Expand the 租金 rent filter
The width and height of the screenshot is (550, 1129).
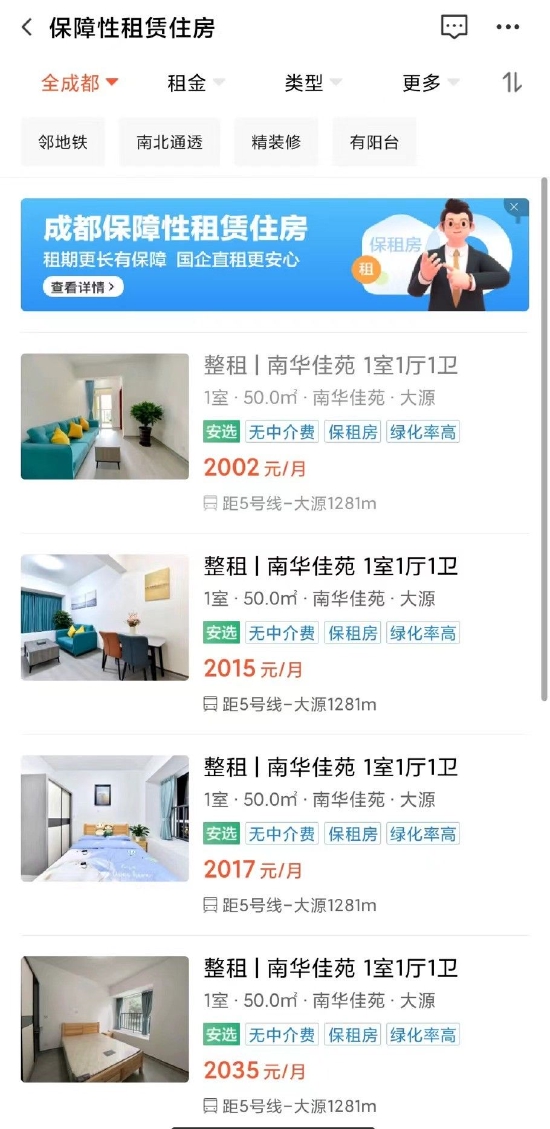pos(196,83)
